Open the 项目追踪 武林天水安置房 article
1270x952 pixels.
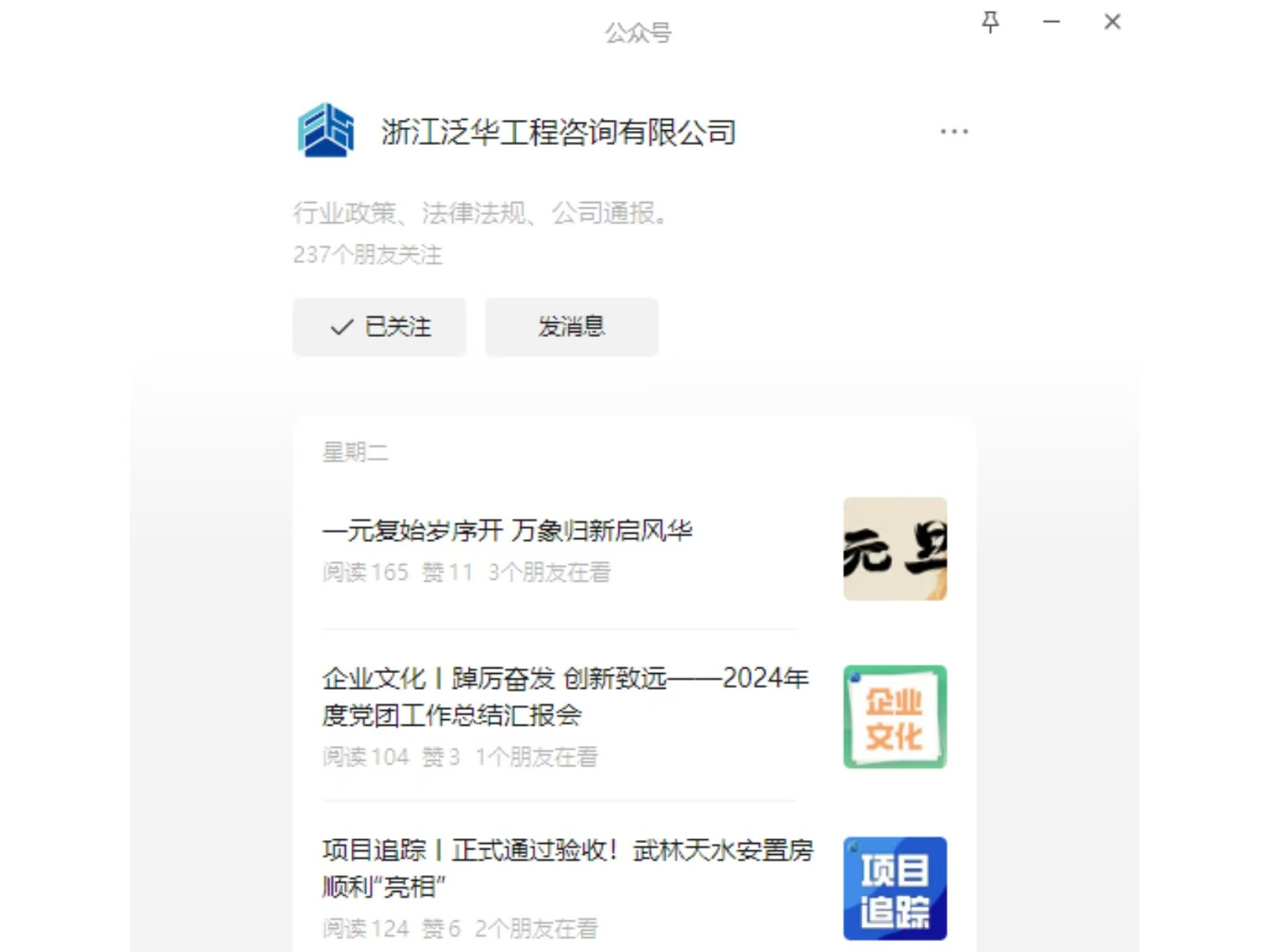(x=567, y=867)
